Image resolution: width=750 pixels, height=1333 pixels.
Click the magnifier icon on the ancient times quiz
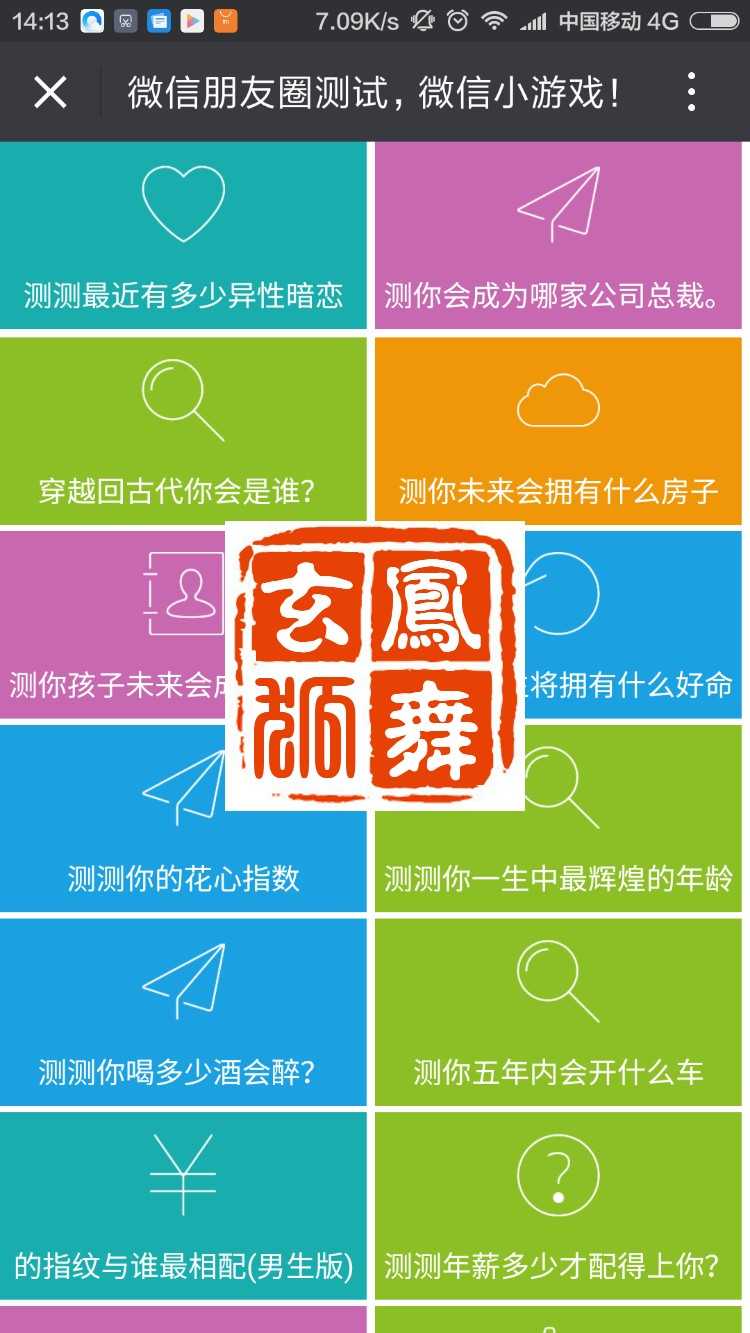[x=184, y=400]
